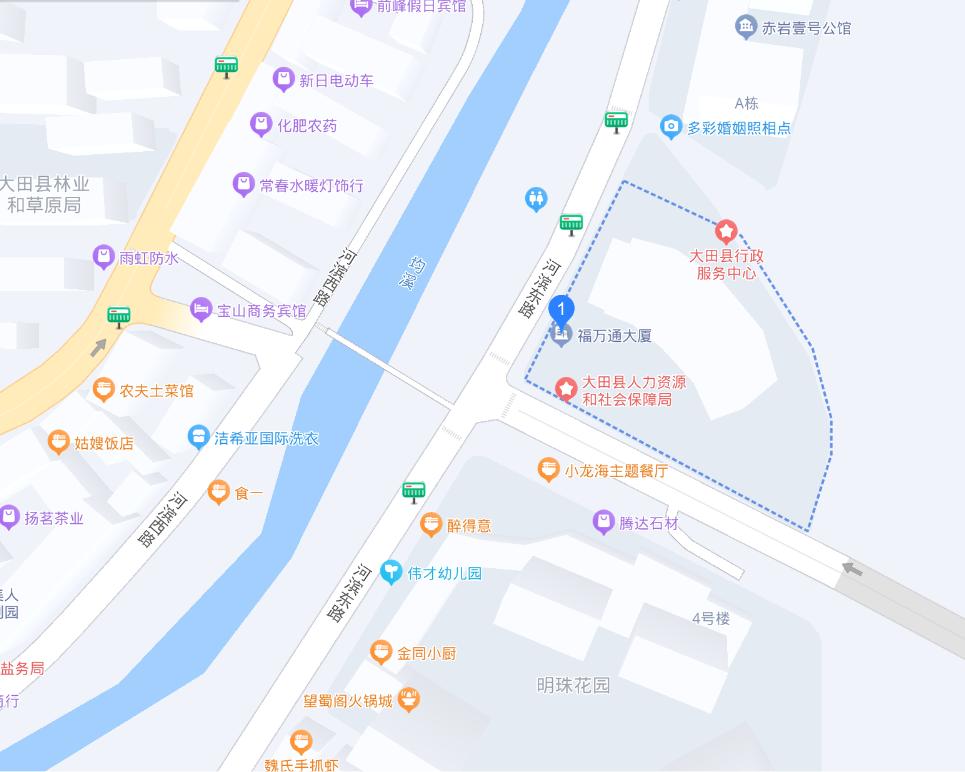The height and width of the screenshot is (772, 965).
Task: Select the 望蜀阁火锅城 marker
Action: click(x=408, y=699)
